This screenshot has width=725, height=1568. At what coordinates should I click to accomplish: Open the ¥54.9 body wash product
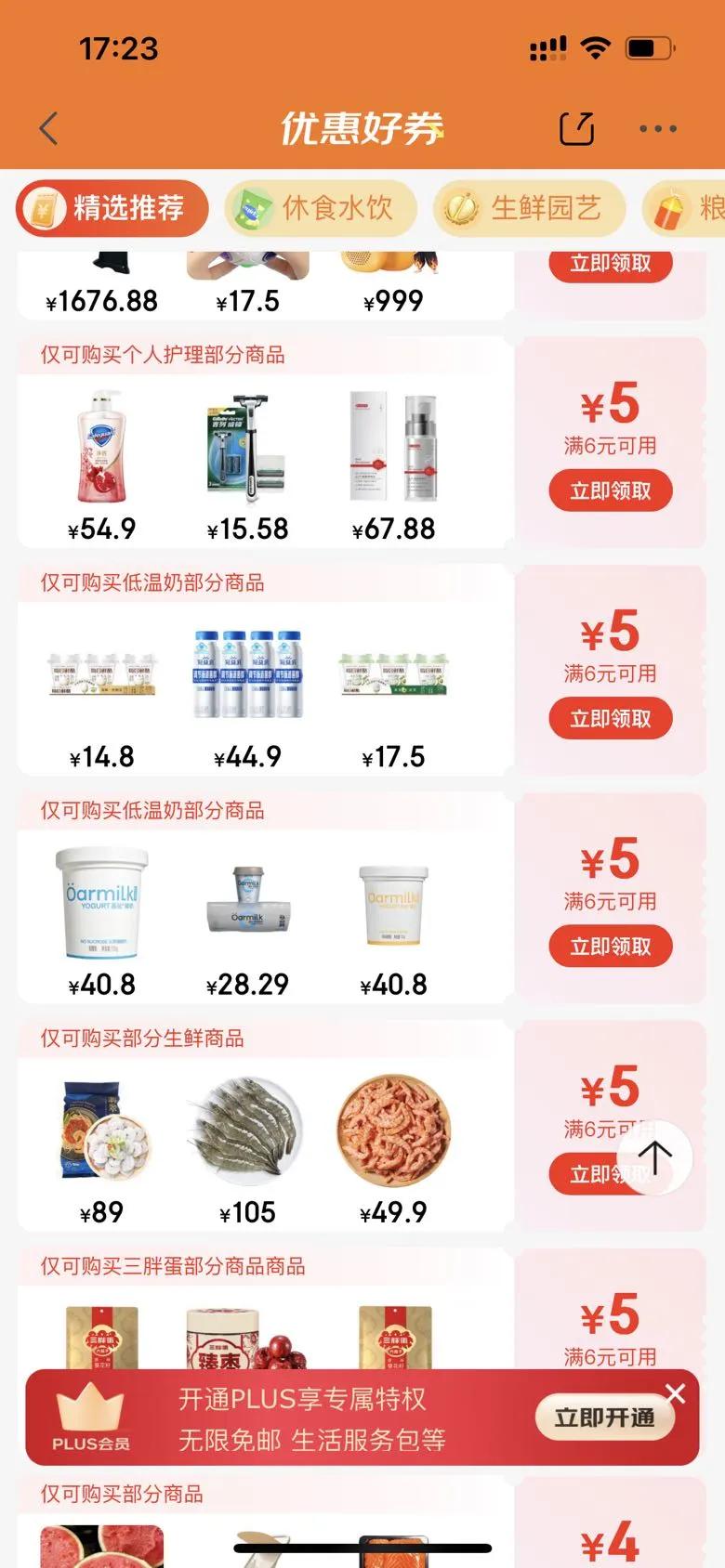click(102, 448)
